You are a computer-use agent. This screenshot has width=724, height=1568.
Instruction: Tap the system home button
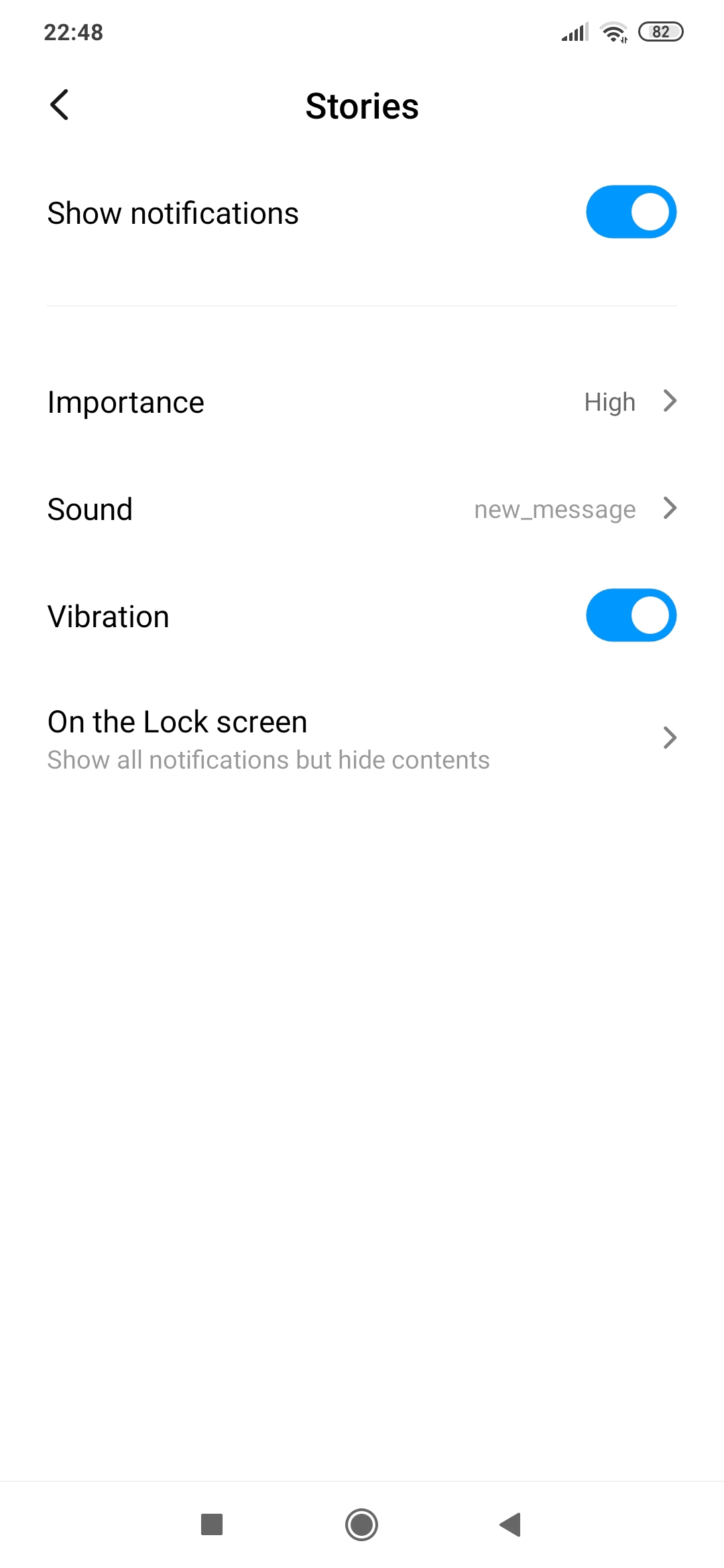(362, 1524)
